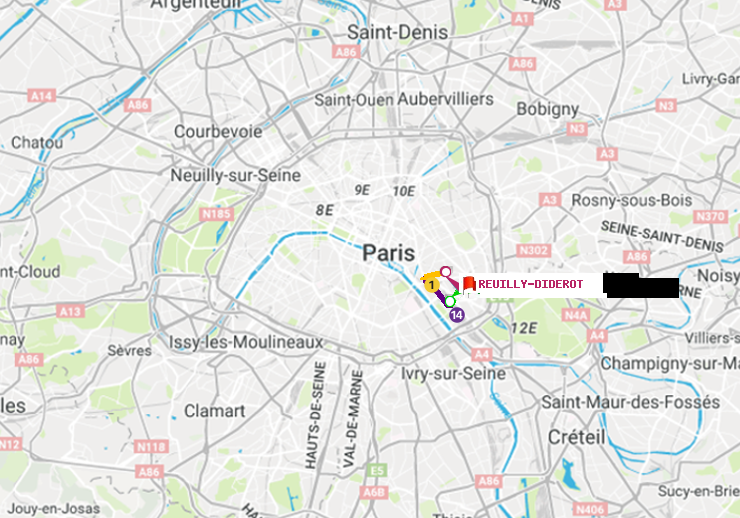
Task: Open the Reuilly-Diderot station label
Action: point(530,285)
